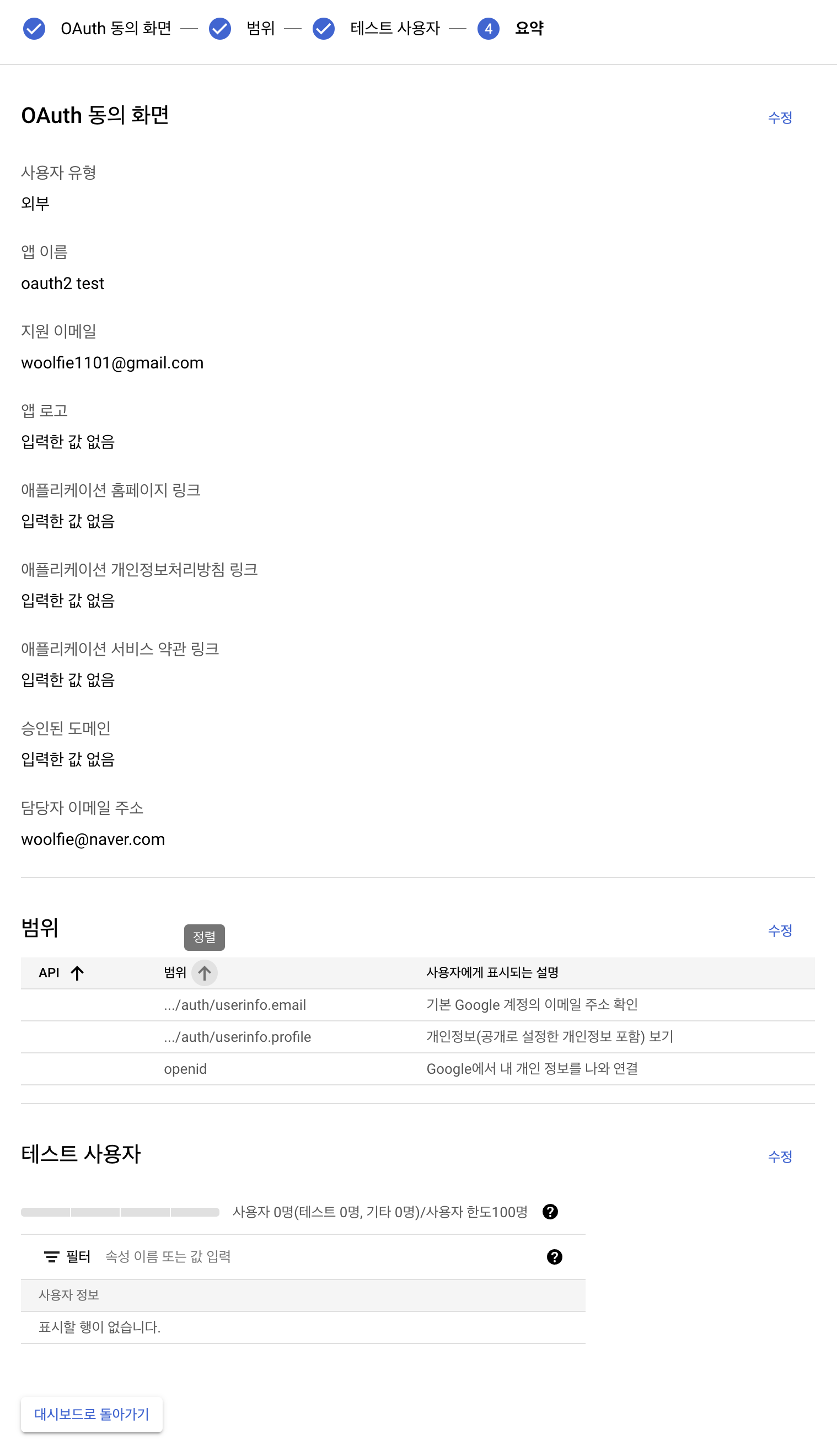Screen dimensions: 837x1456
Task: Open the 테스트 사용자 step
Action: pyautogui.click(x=394, y=28)
